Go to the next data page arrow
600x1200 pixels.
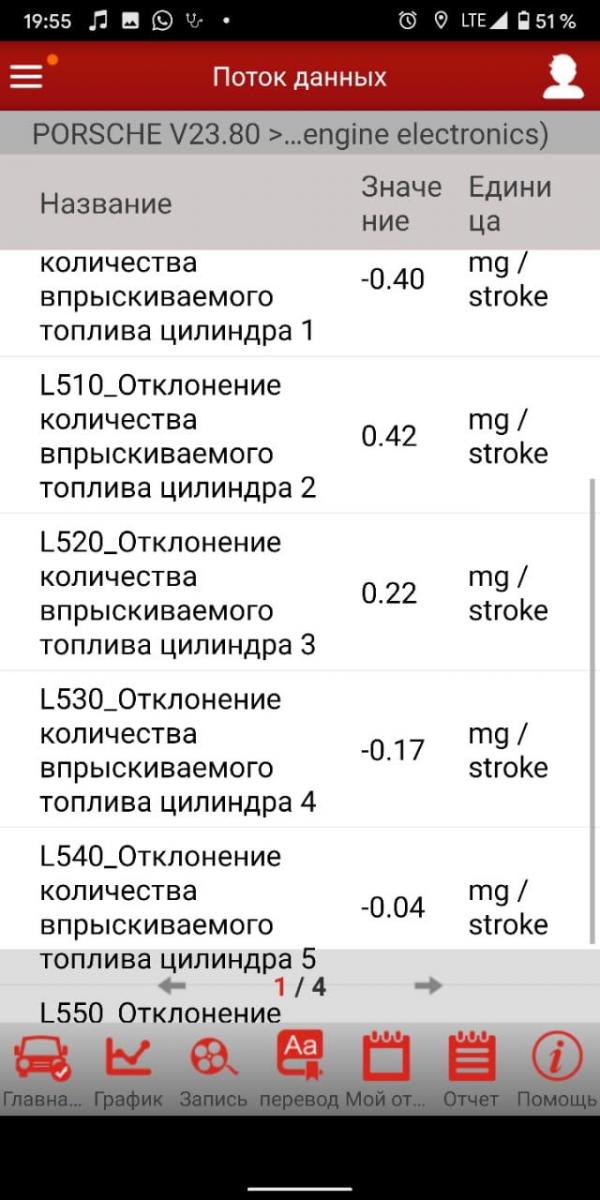coord(428,986)
